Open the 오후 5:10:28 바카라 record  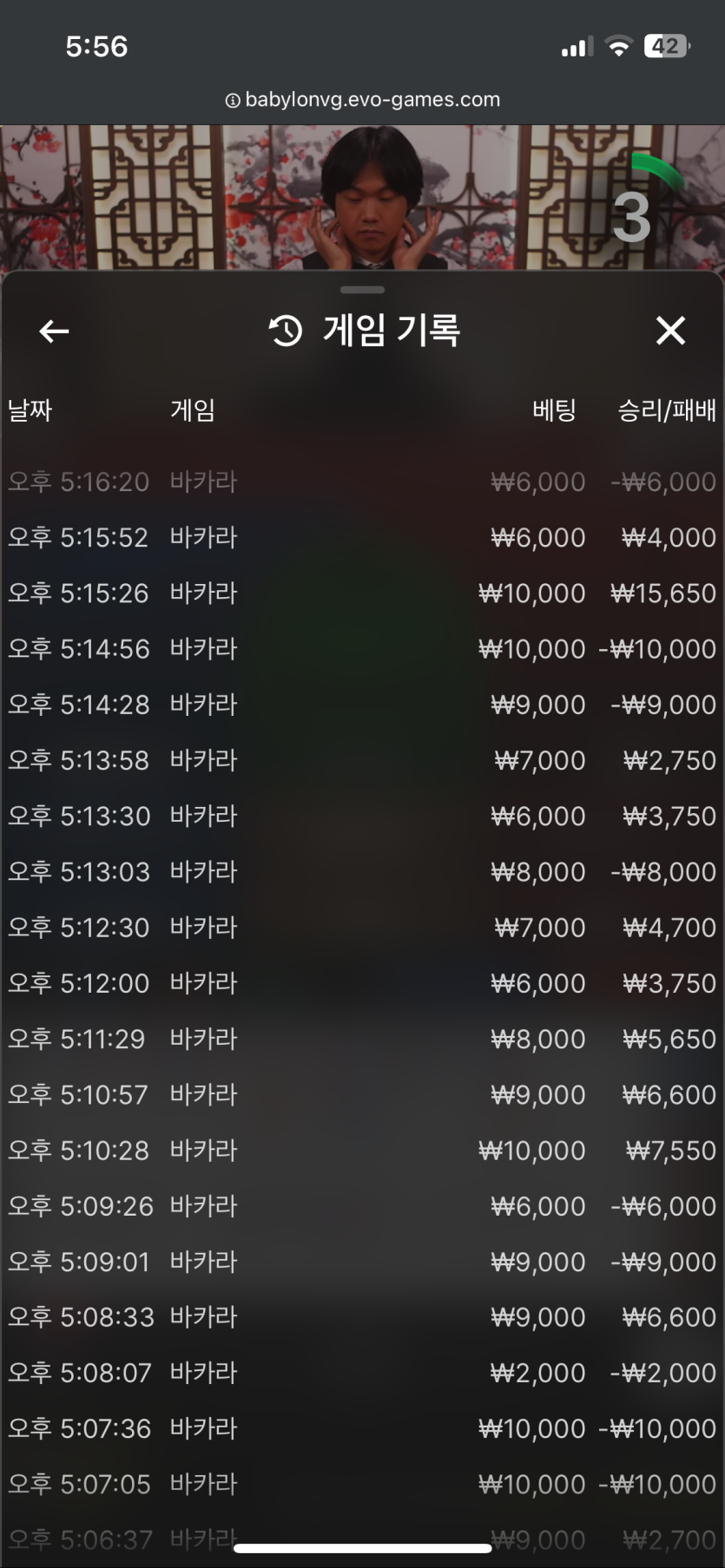pos(362,1150)
